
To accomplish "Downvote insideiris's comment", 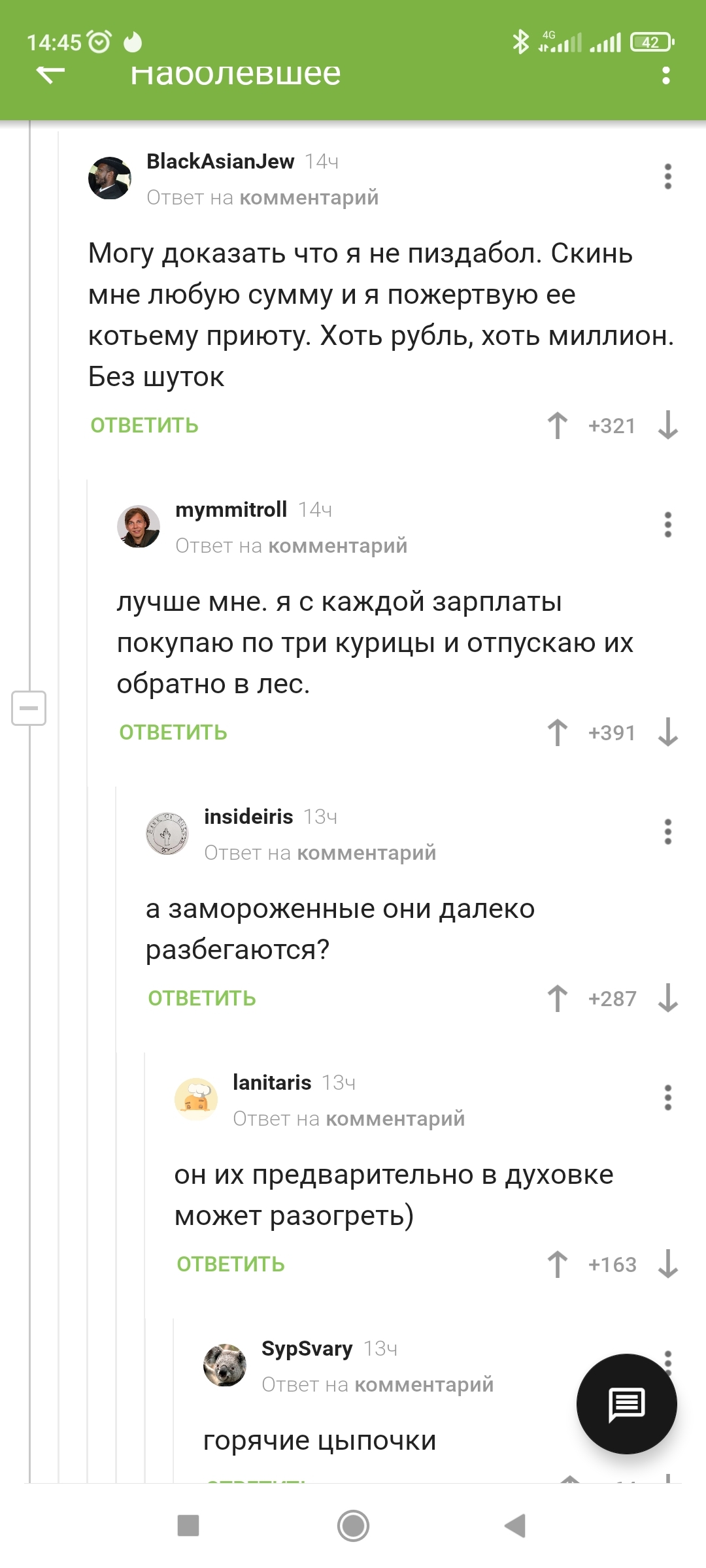I will 667,998.
